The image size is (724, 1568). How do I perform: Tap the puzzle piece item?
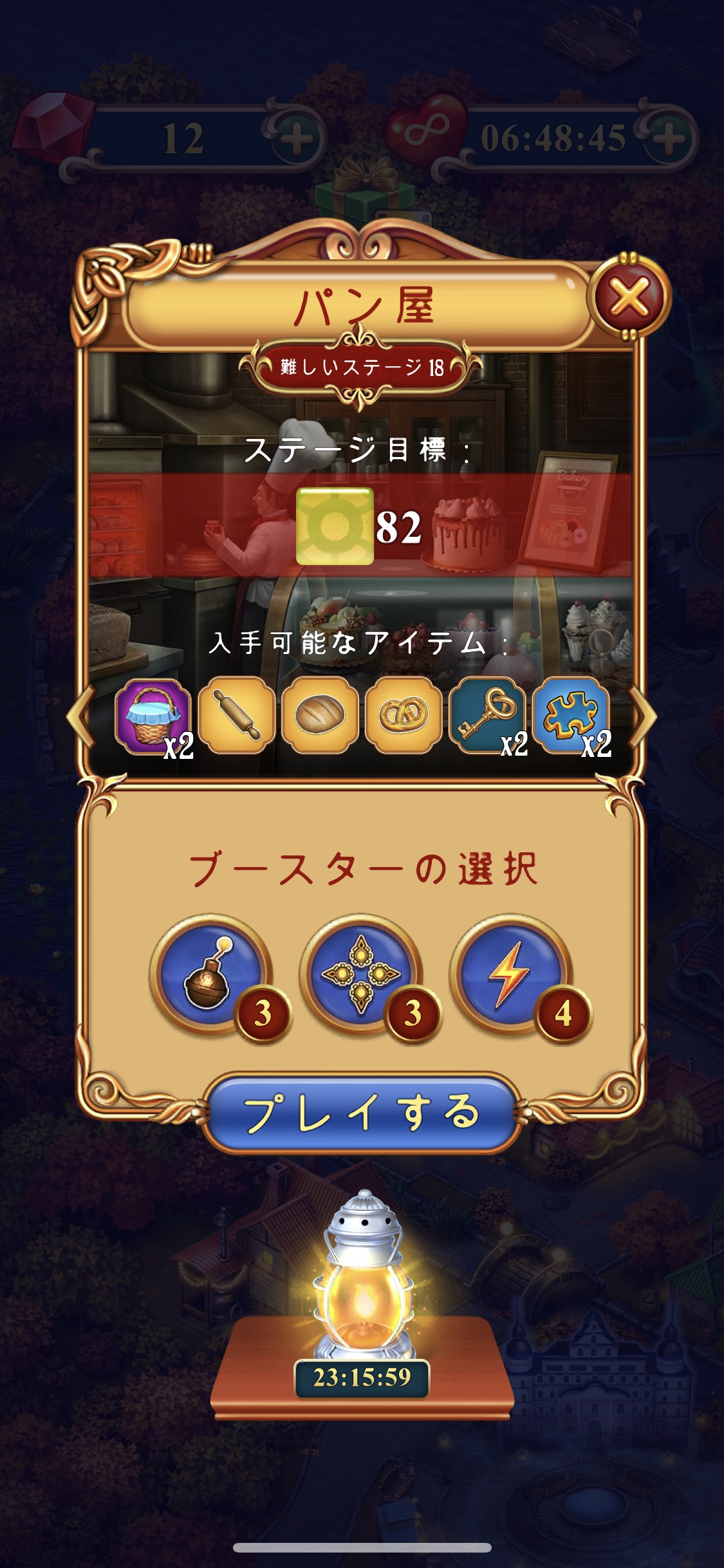(571, 715)
